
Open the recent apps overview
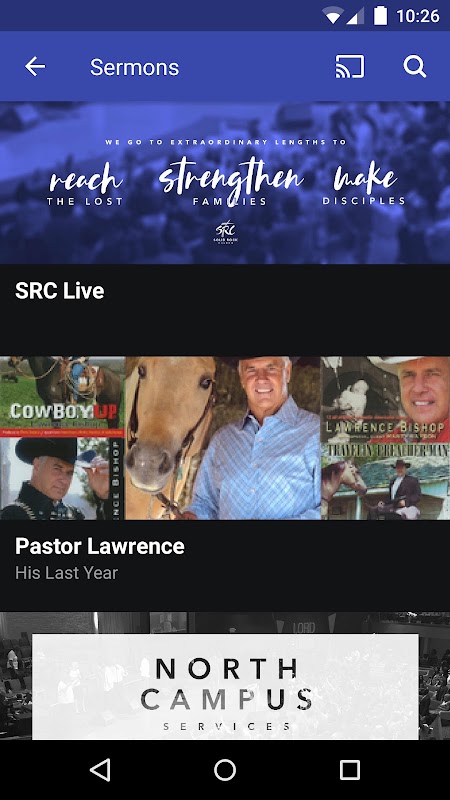coord(350,770)
